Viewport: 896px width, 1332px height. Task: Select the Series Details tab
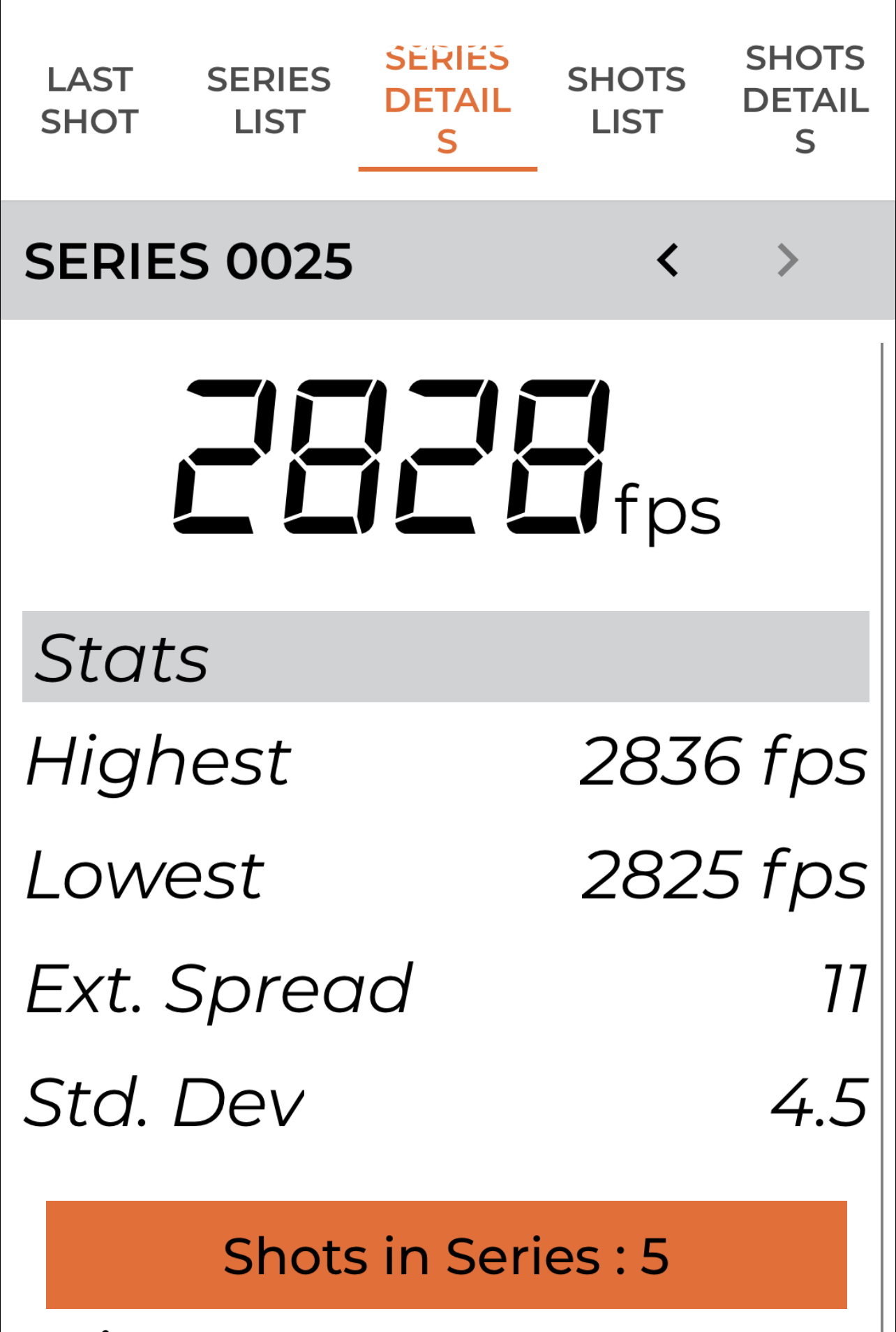(x=447, y=101)
